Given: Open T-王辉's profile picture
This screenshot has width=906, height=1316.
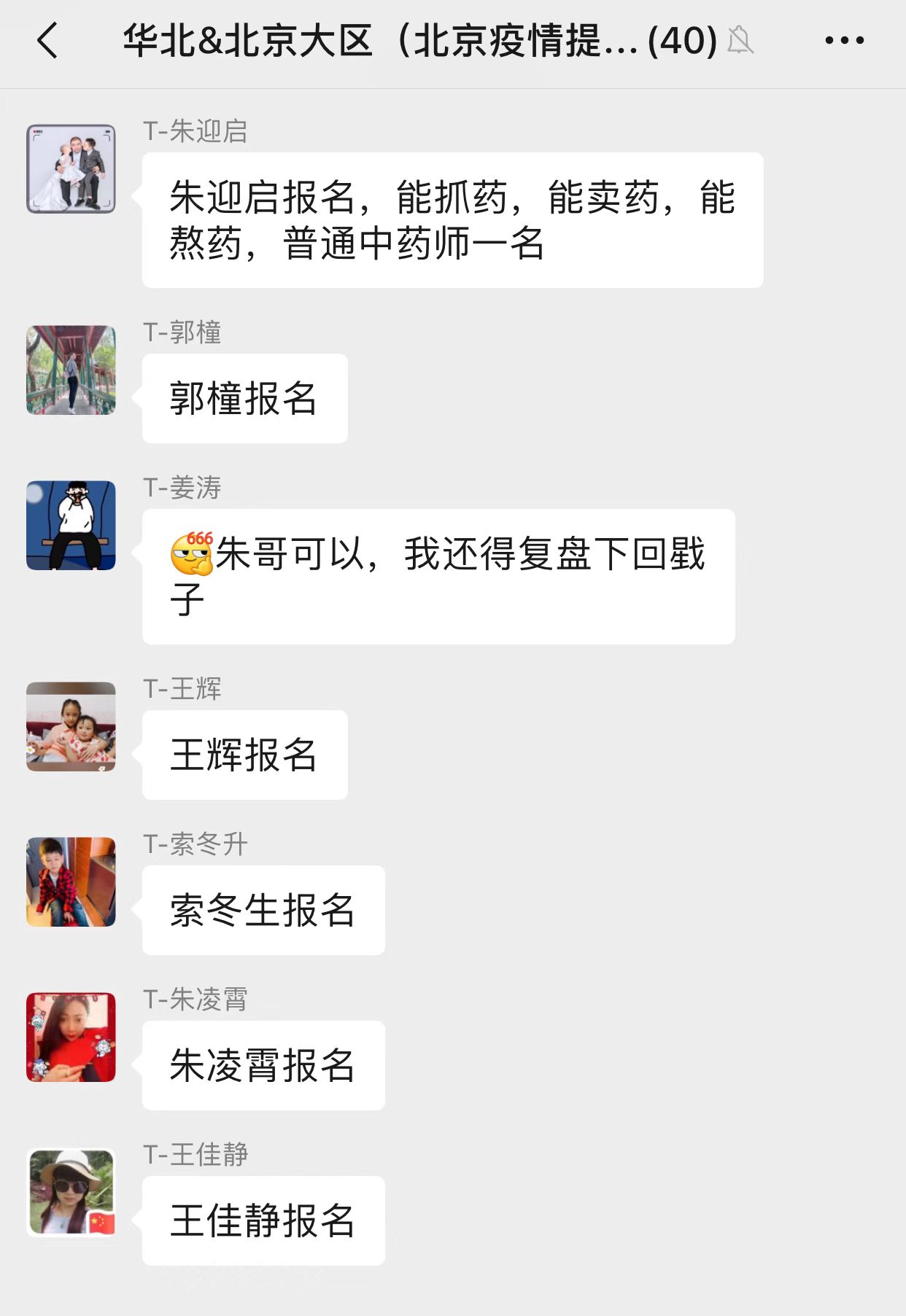Looking at the screenshot, I should (71, 726).
